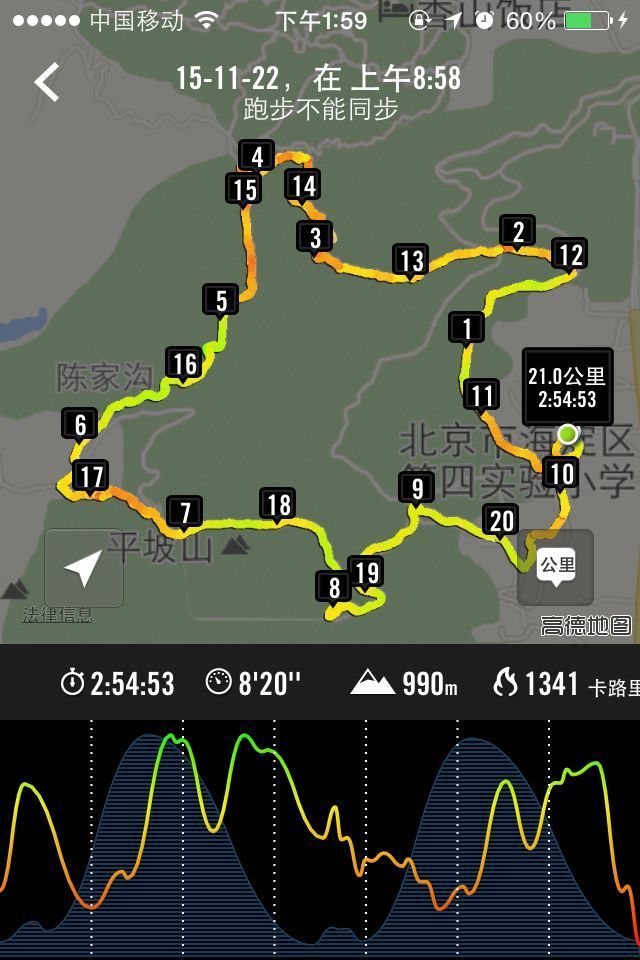640x960 pixels.
Task: Toggle kilometer markers with the 公里 button
Action: (556, 567)
